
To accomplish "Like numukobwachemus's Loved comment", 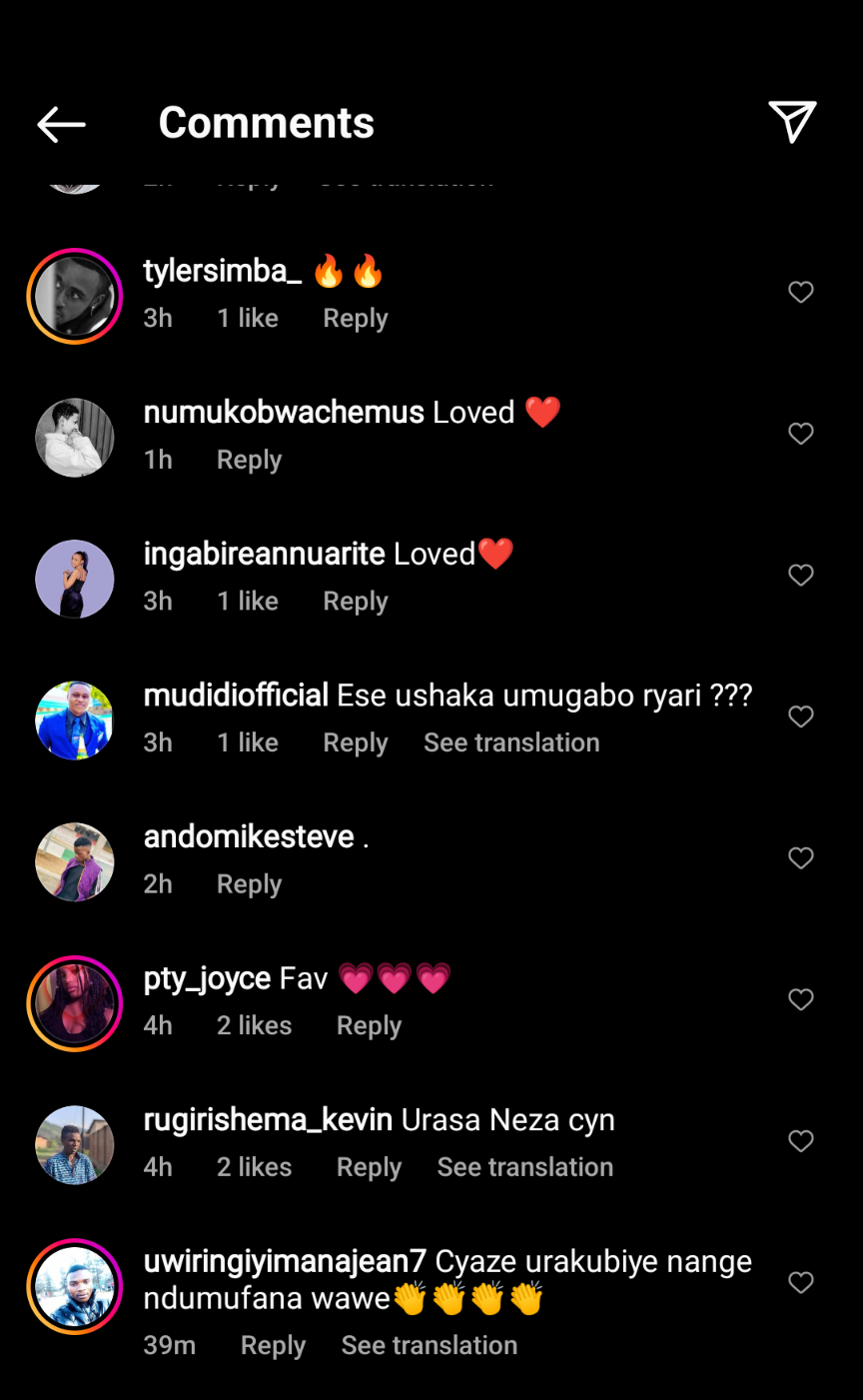I will 800,434.
